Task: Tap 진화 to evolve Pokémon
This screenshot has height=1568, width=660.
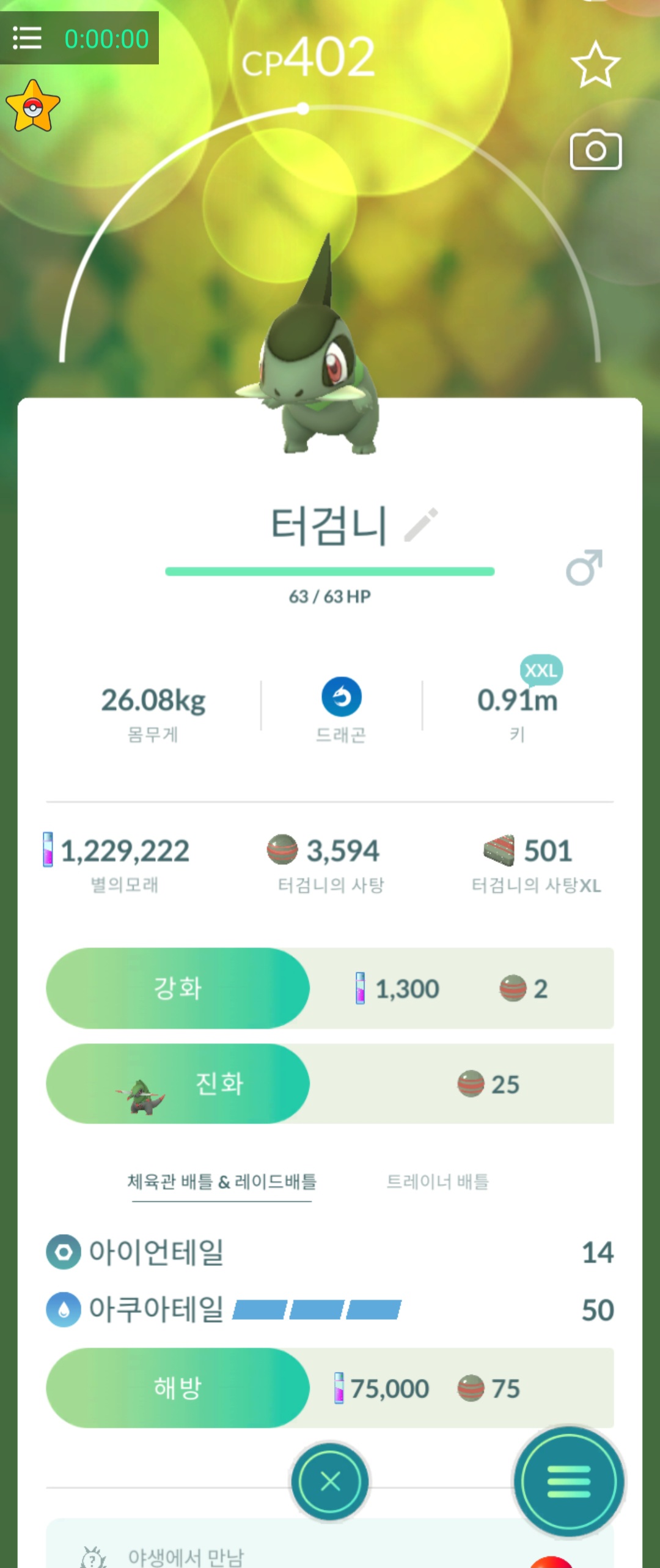Action: point(178,1084)
